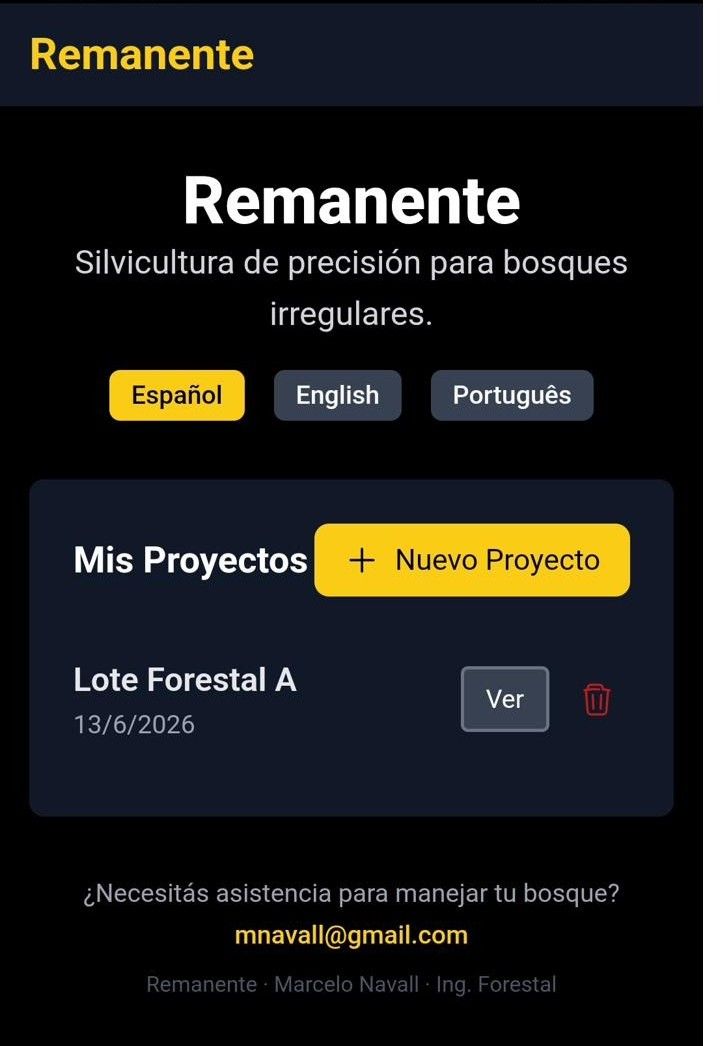Create a Nuevo Proyecto

pos(472,560)
